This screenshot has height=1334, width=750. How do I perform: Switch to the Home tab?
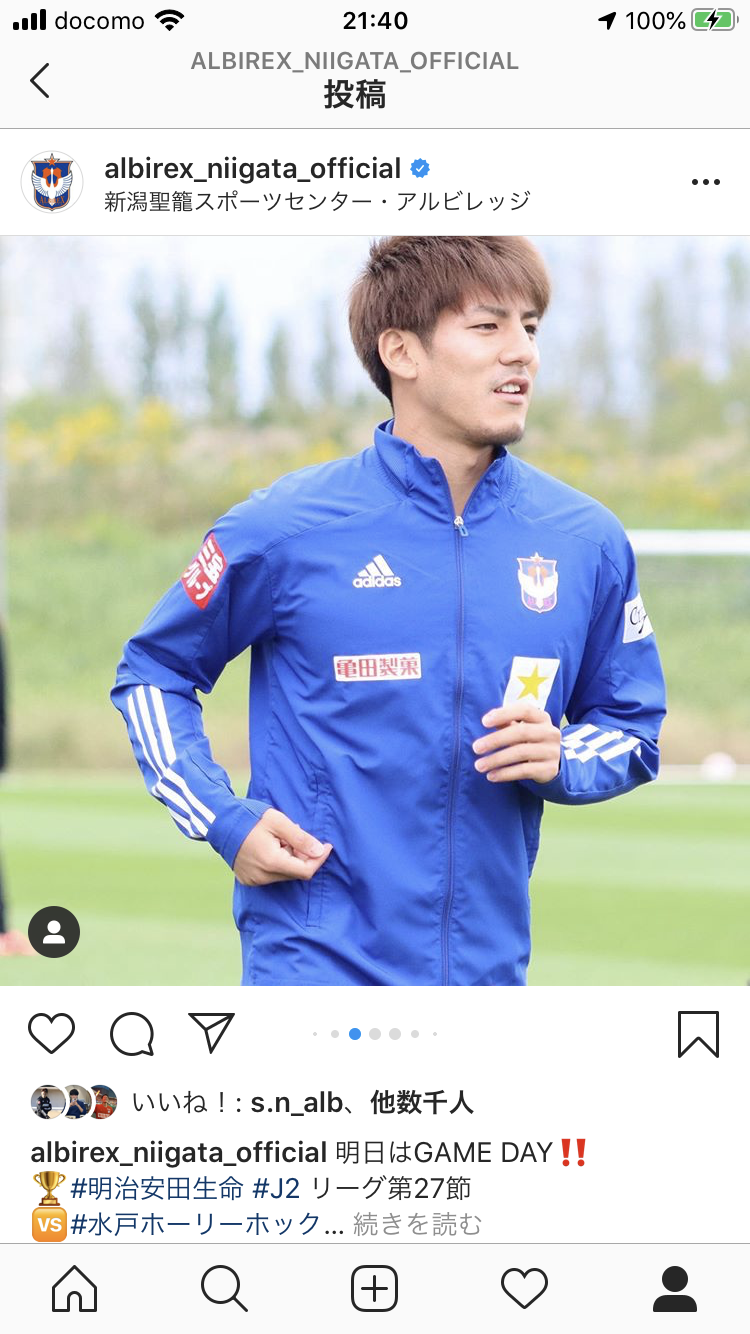(x=75, y=1288)
